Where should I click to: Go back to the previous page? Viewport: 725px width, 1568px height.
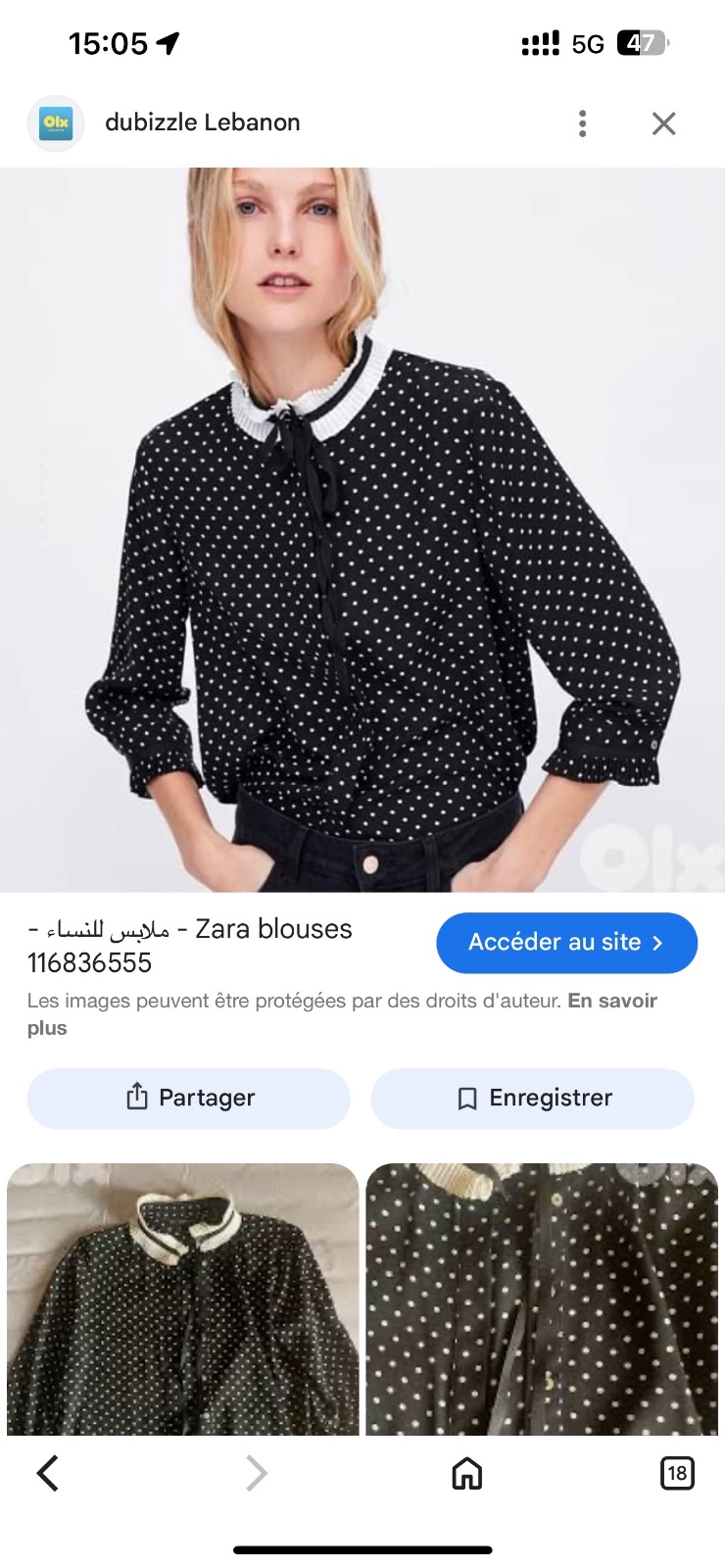click(47, 1473)
